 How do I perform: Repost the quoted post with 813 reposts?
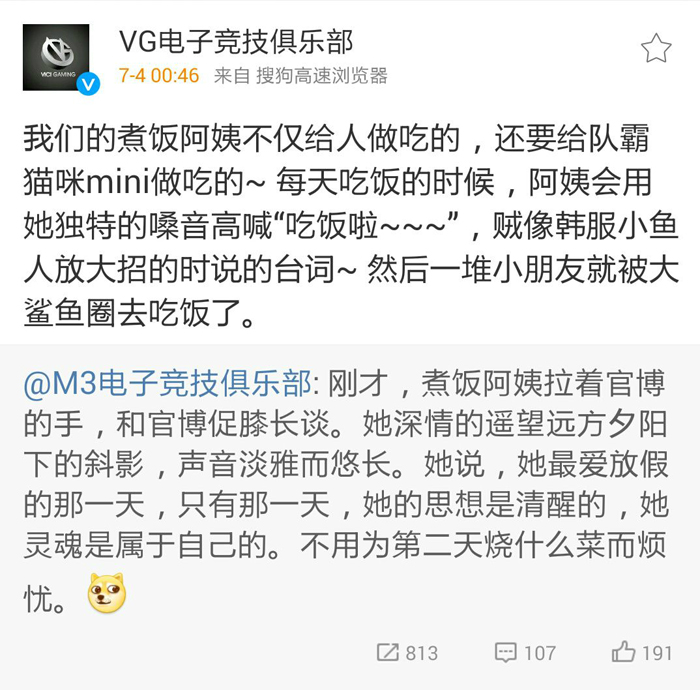coord(407,652)
